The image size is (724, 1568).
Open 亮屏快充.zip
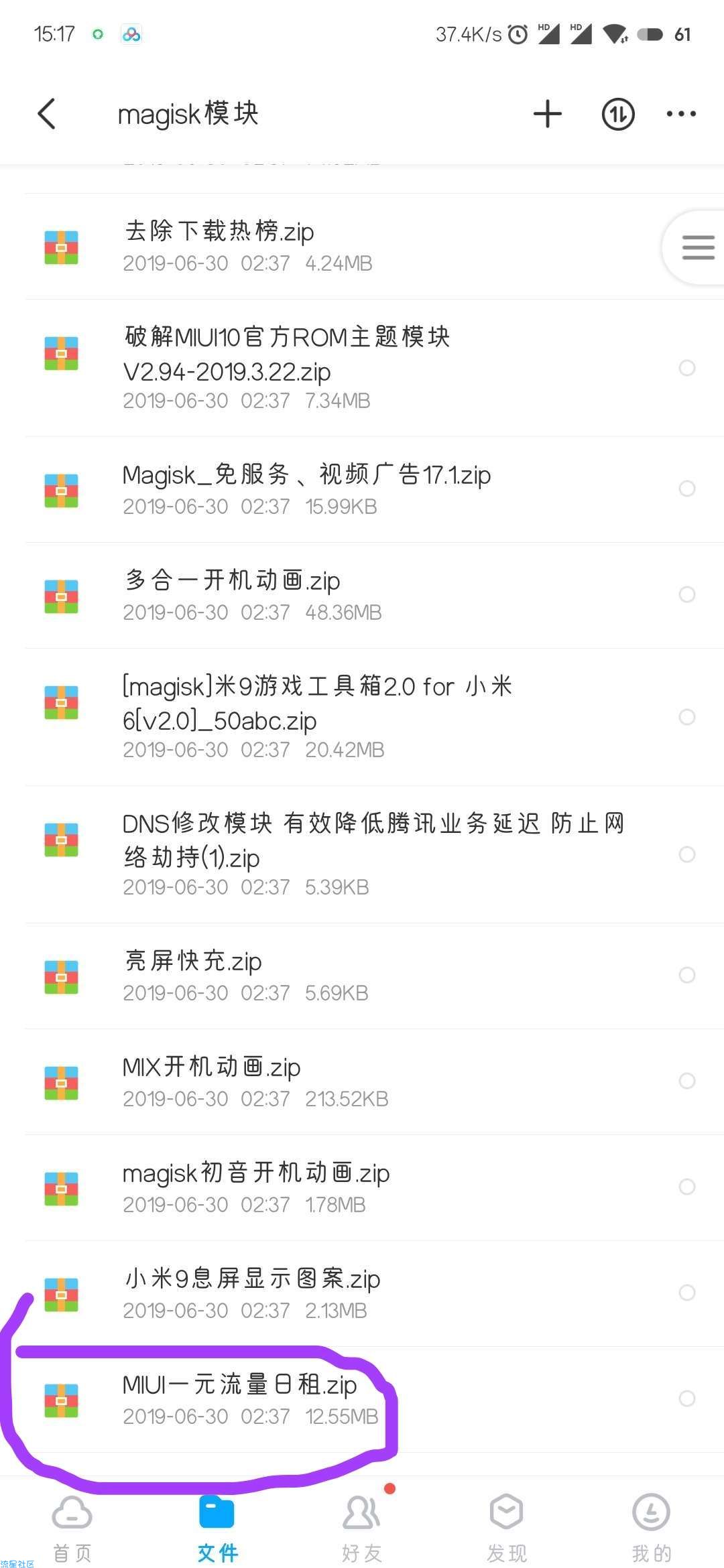pos(362,976)
